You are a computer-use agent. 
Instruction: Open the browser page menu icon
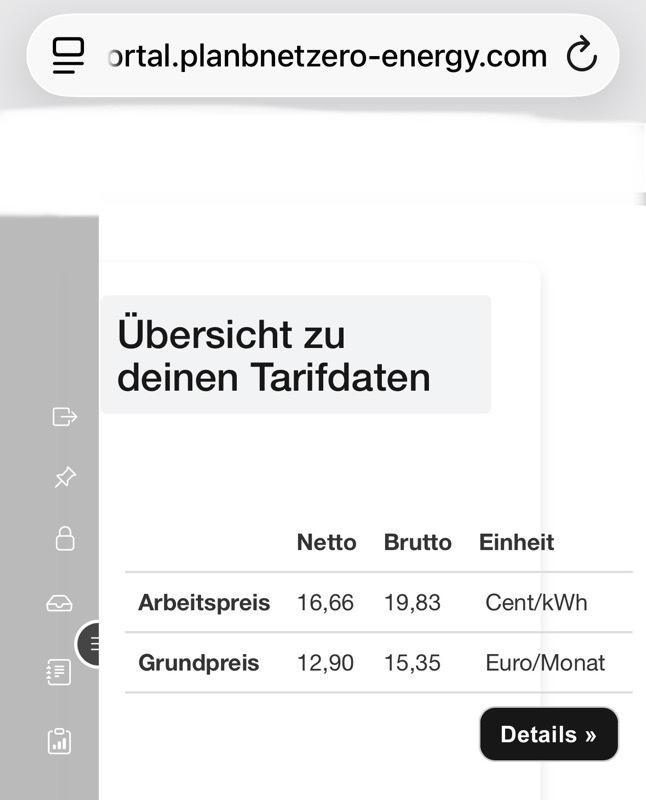tap(68, 56)
